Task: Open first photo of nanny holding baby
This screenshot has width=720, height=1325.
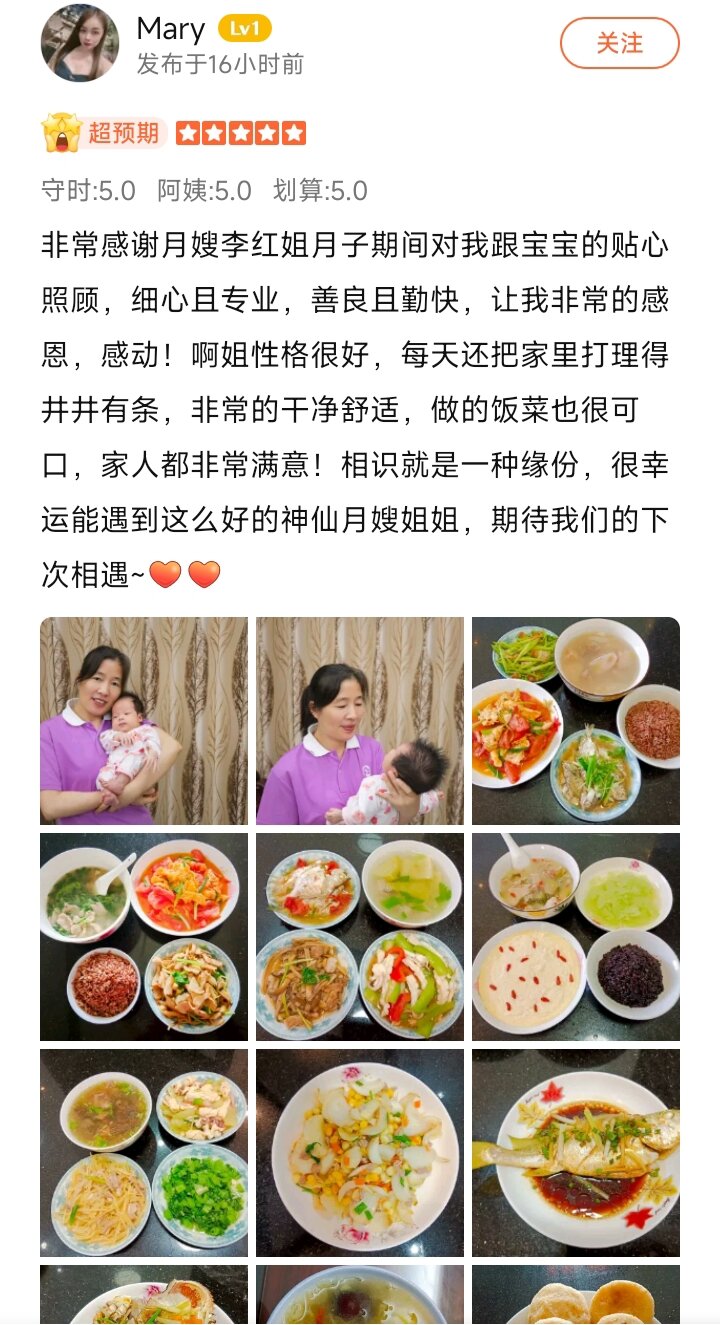Action: coord(144,720)
